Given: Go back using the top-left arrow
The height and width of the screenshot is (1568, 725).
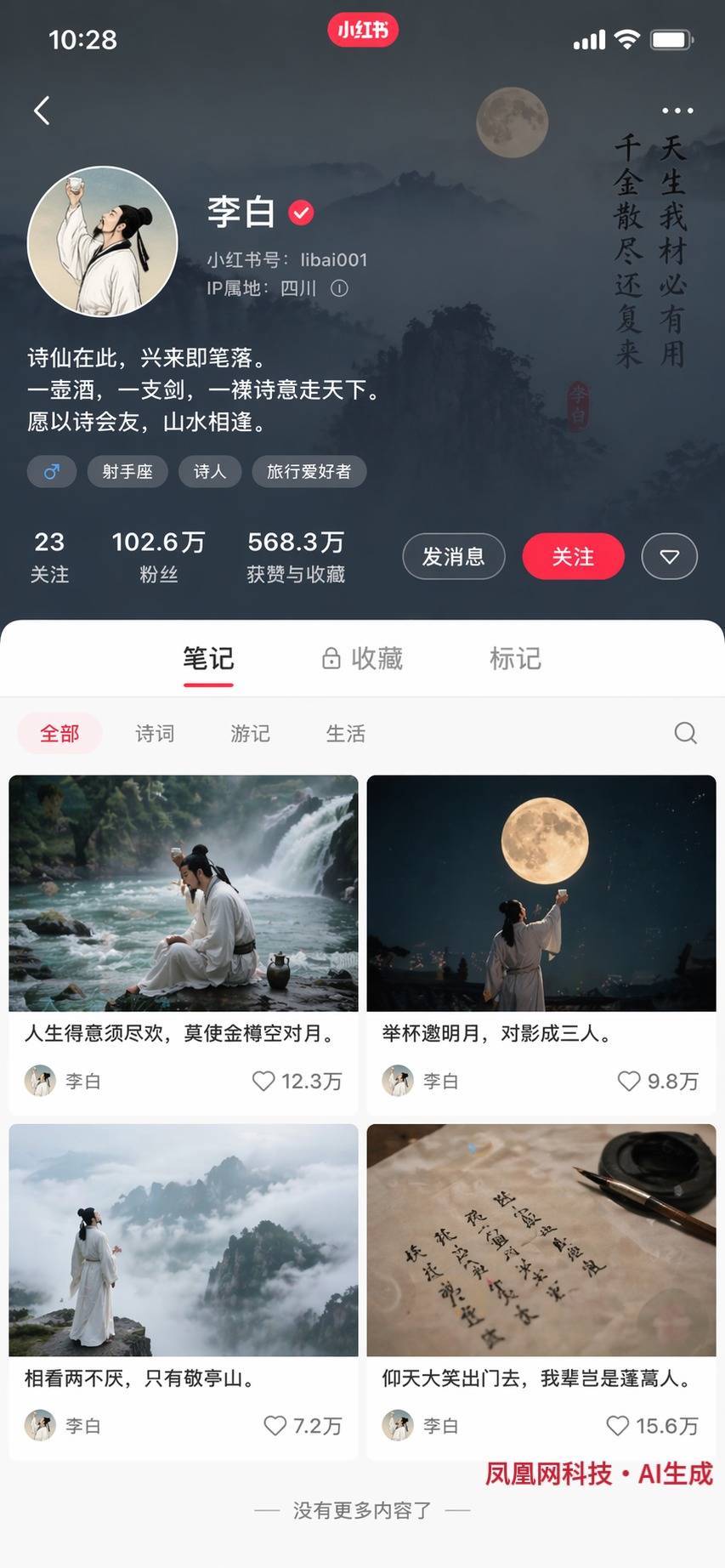Looking at the screenshot, I should coord(42,111).
